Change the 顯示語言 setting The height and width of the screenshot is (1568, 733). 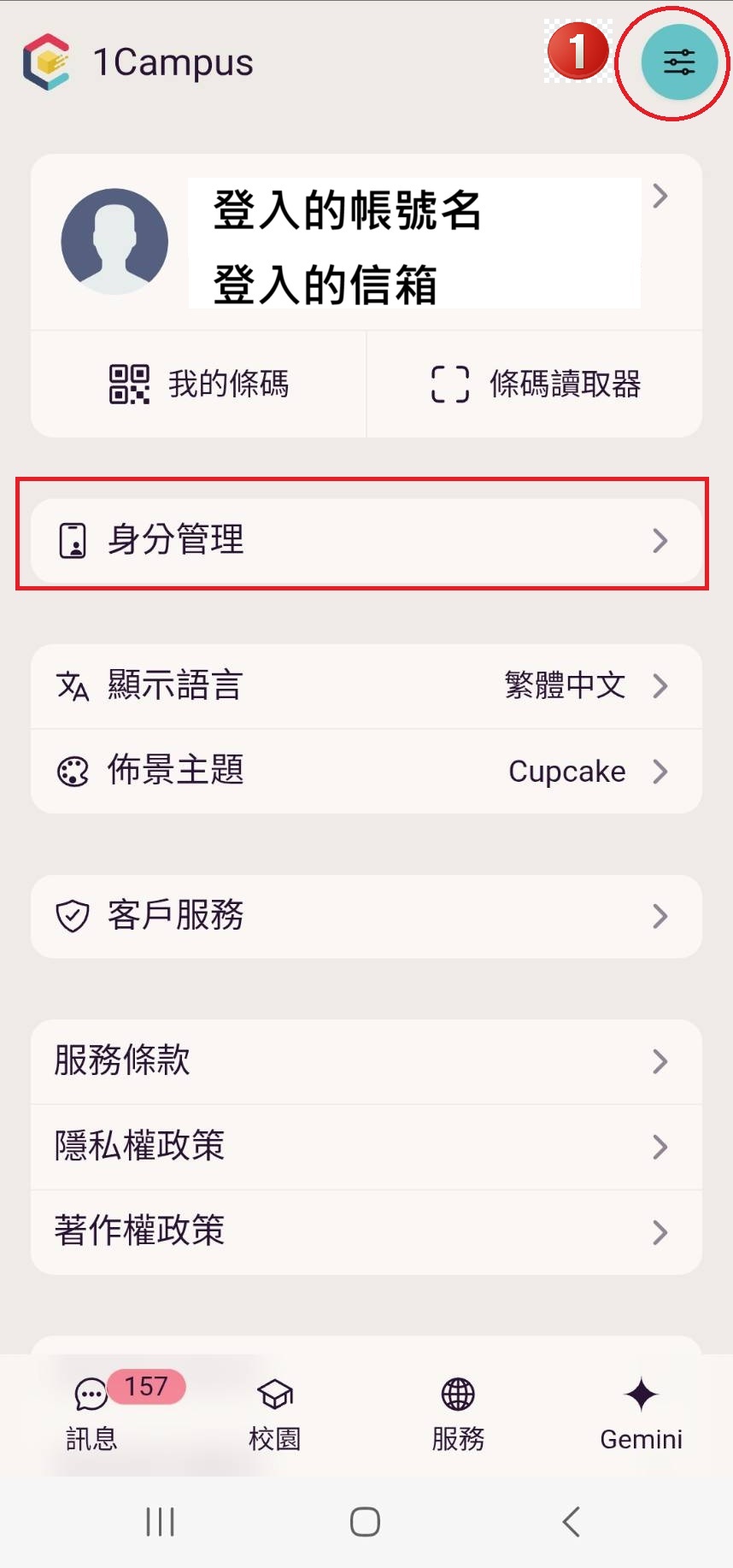pos(366,686)
